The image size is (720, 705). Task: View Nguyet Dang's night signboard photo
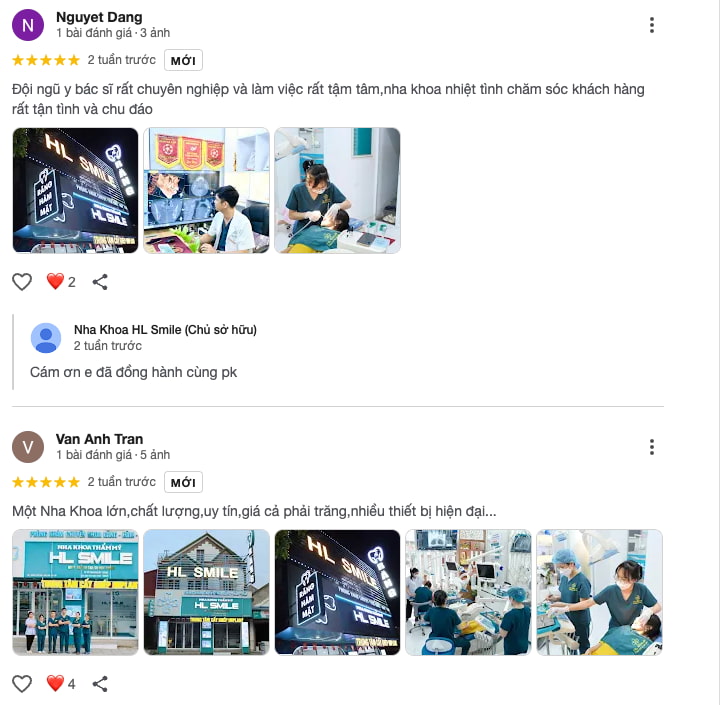point(75,190)
